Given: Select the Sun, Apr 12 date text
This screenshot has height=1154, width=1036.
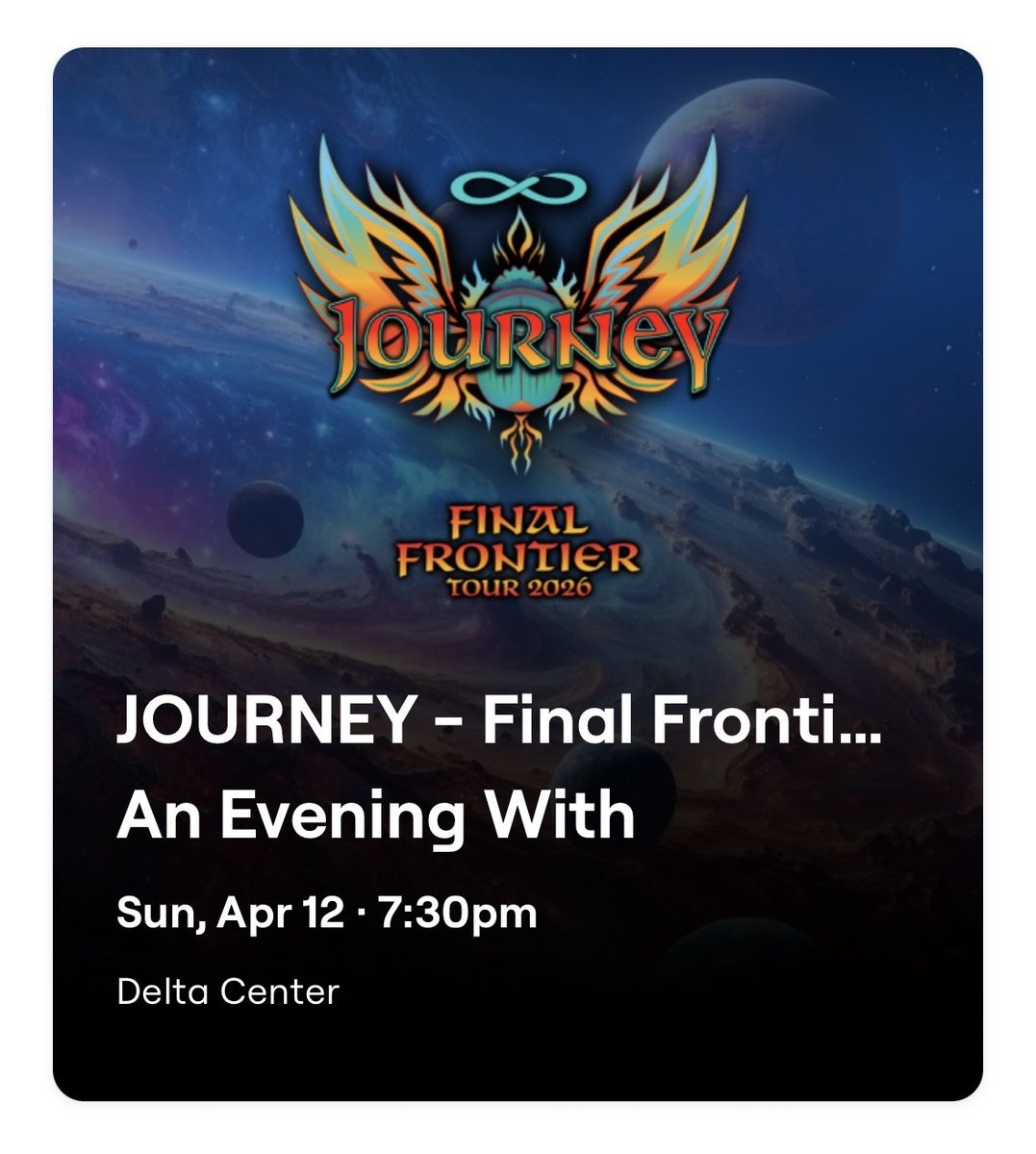Looking at the screenshot, I should [x=228, y=912].
